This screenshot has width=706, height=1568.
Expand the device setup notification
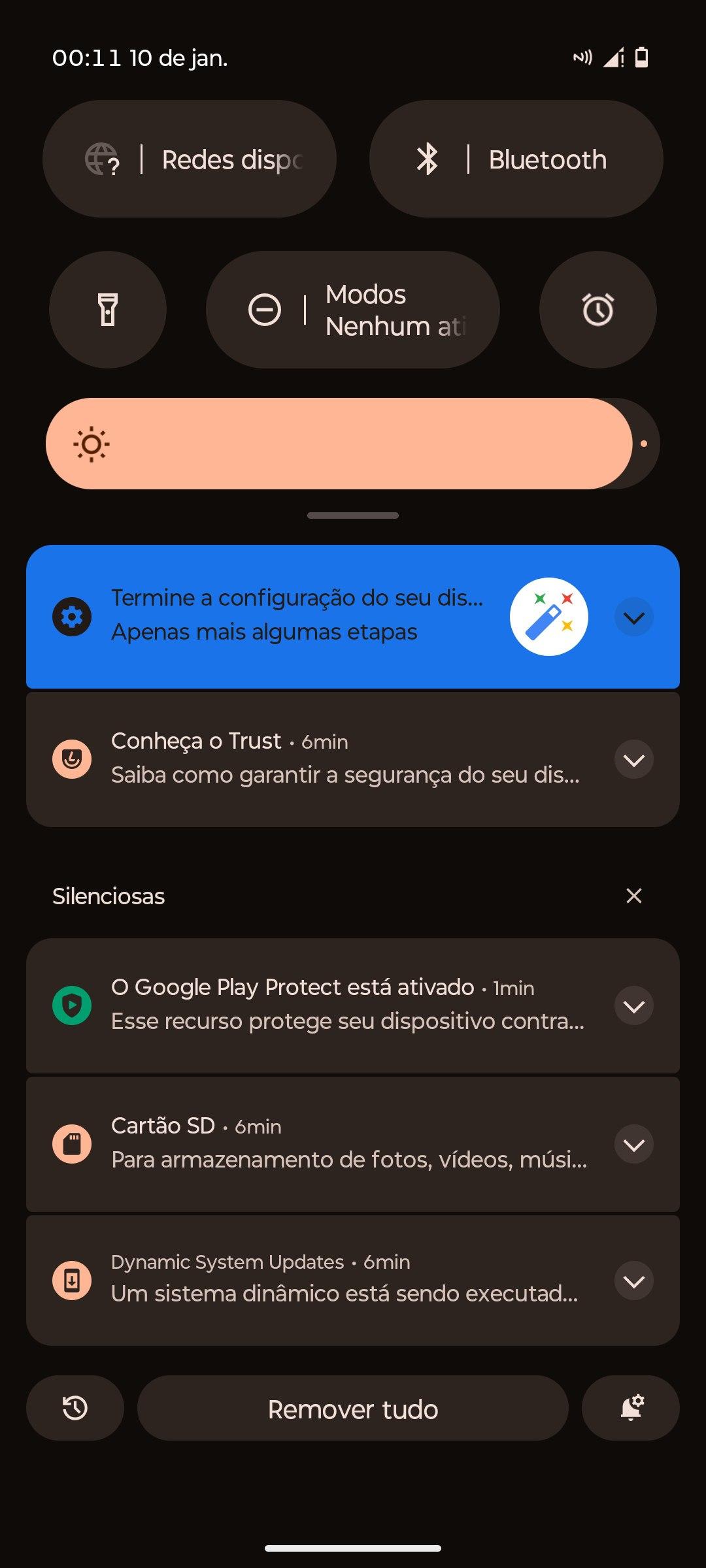tap(633, 617)
